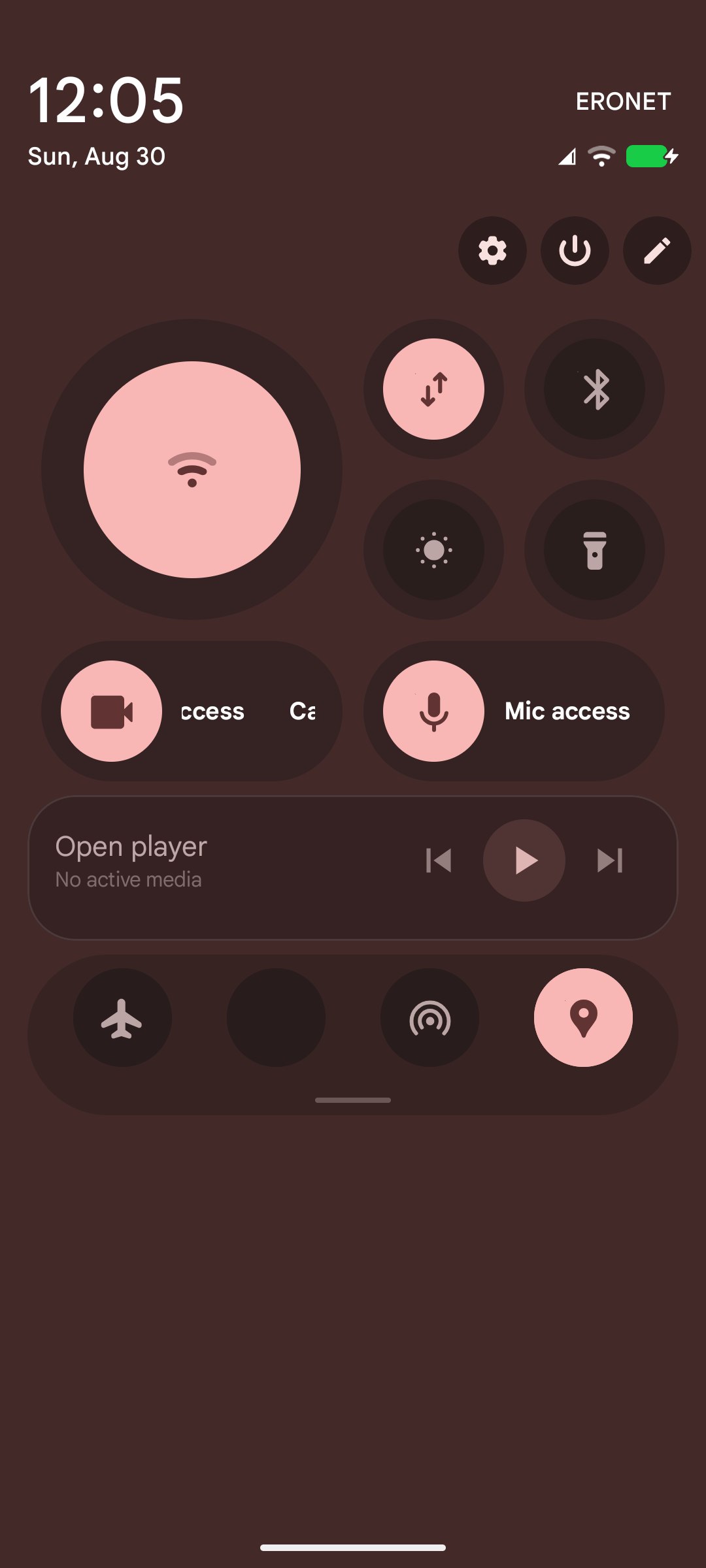This screenshot has height=1568, width=706.
Task: Turn on the hotspot tile
Action: tap(429, 1018)
